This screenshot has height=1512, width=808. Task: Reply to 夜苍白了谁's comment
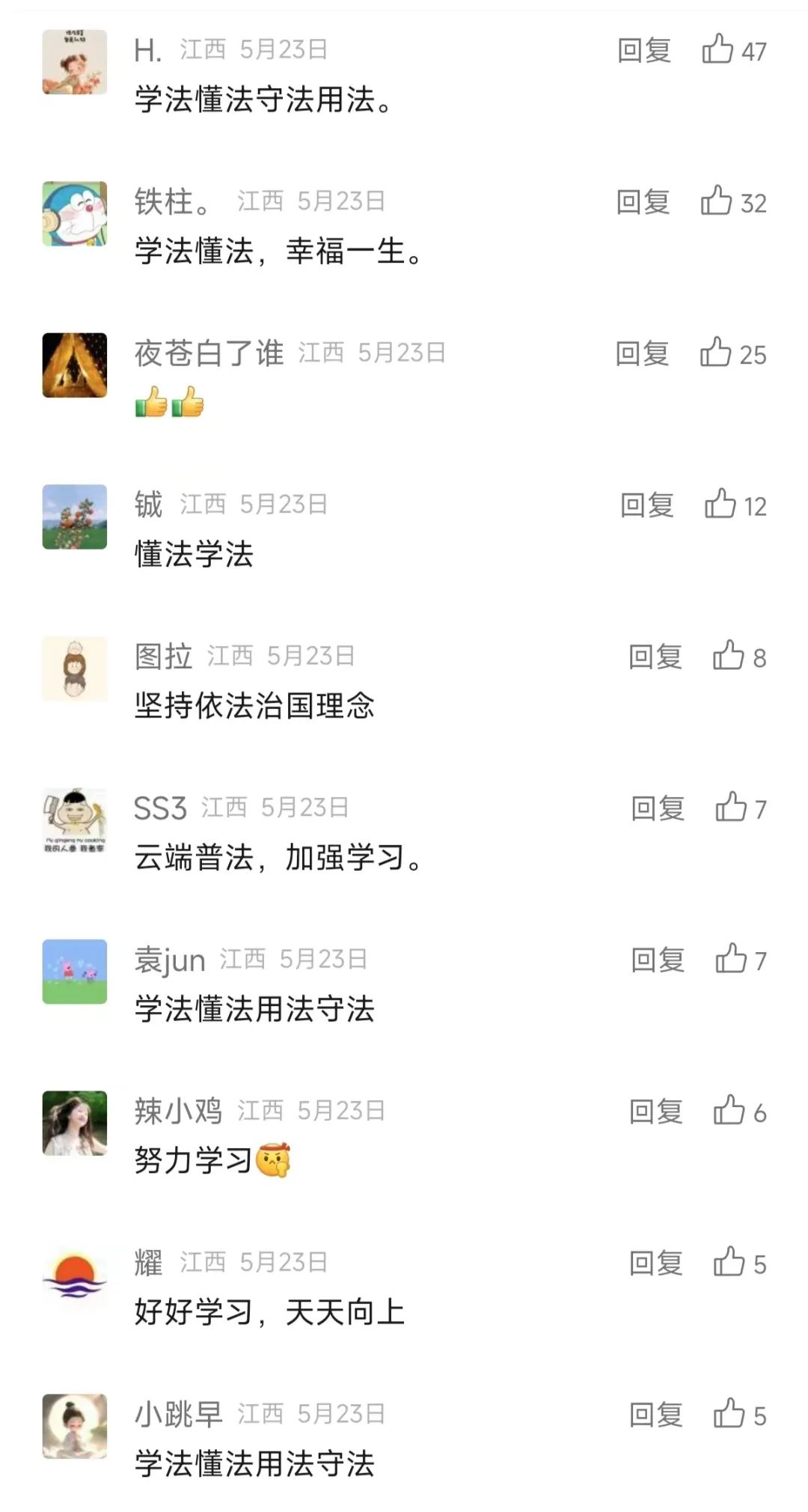point(642,353)
